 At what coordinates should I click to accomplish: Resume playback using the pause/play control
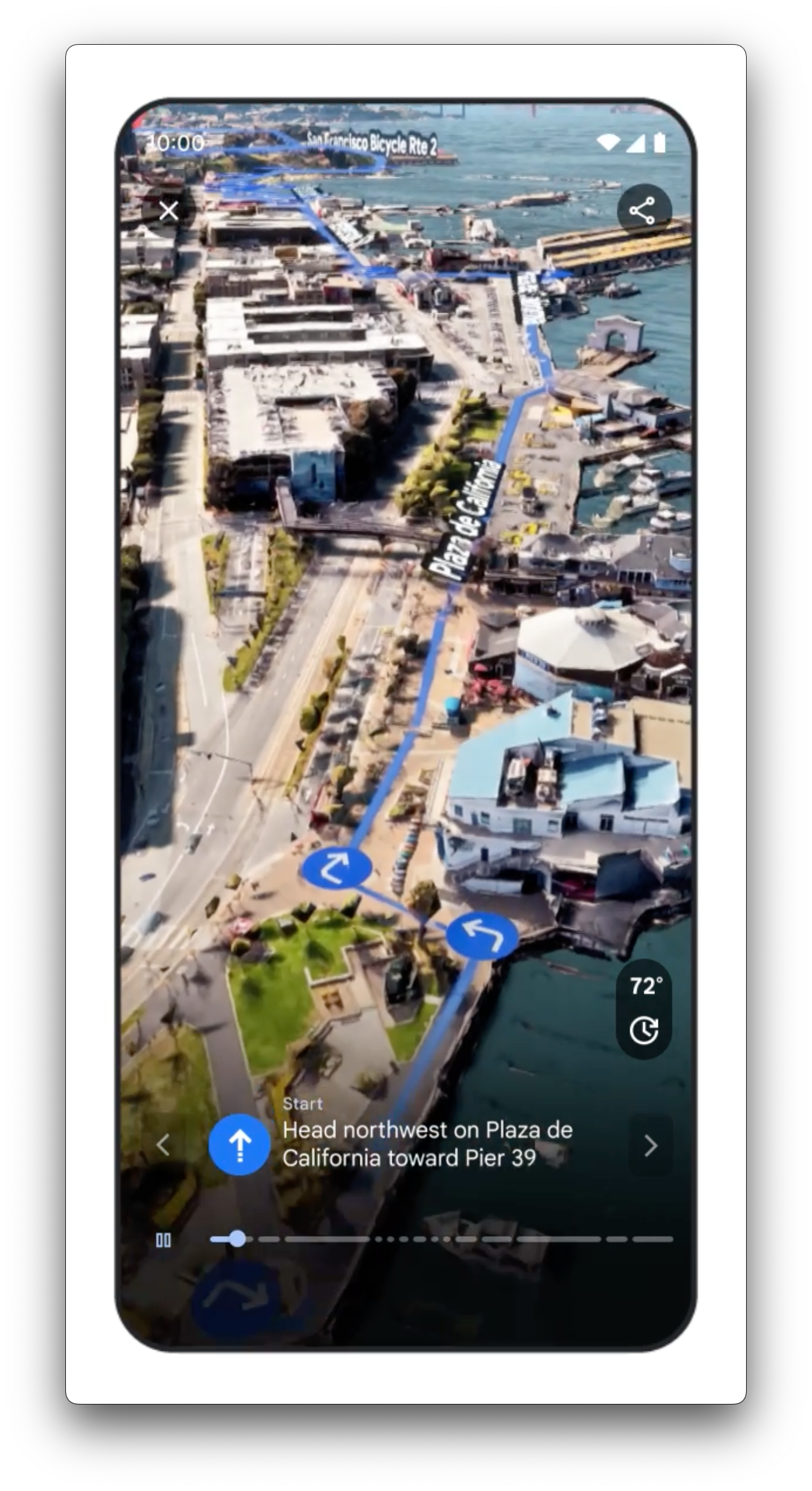pyautogui.click(x=163, y=1240)
